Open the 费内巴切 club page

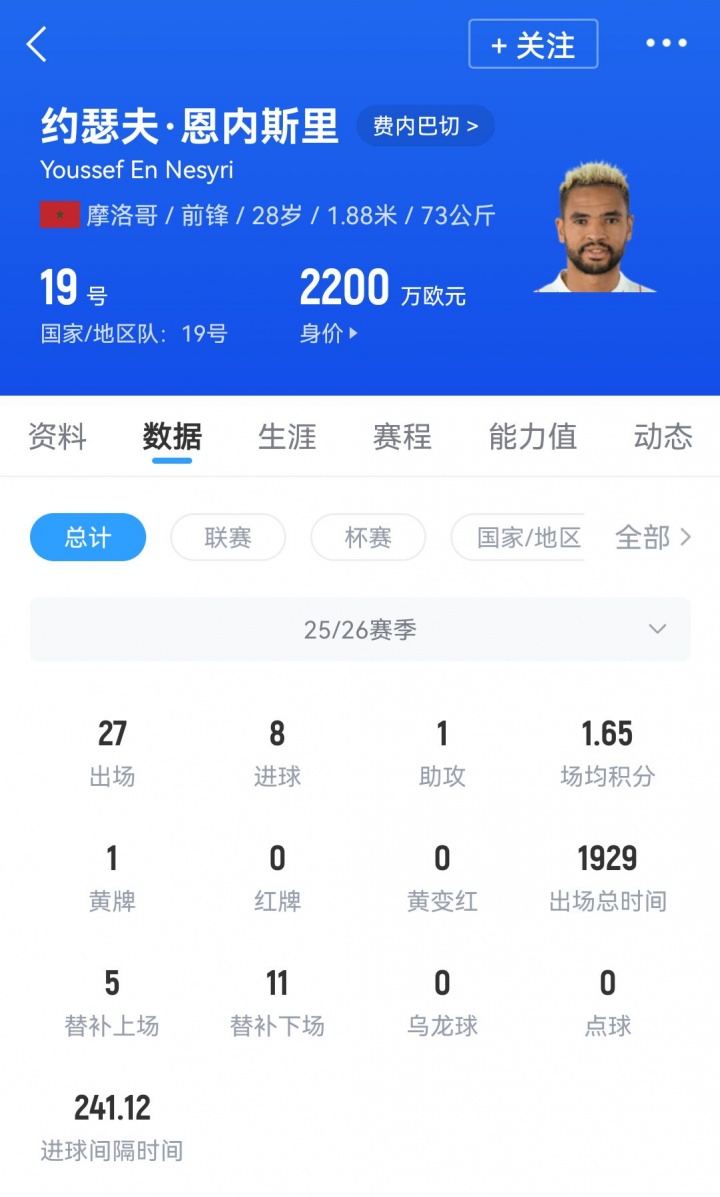[425, 126]
